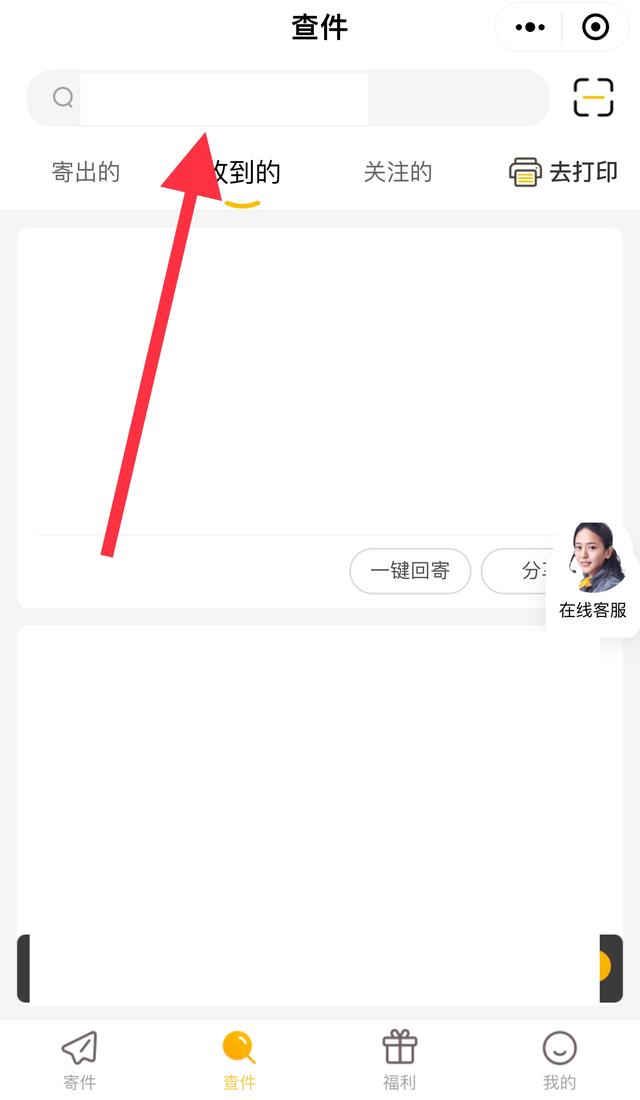The width and height of the screenshot is (640, 1100).
Task: Switch to the 我的 tab
Action: (x=559, y=1060)
